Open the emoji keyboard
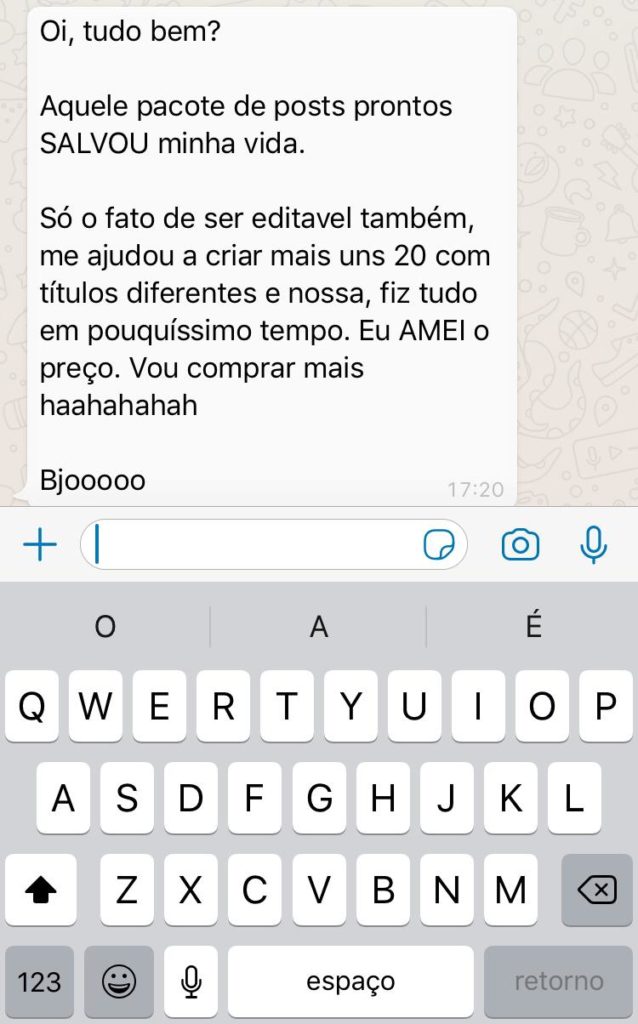The width and height of the screenshot is (638, 1024). 119,981
